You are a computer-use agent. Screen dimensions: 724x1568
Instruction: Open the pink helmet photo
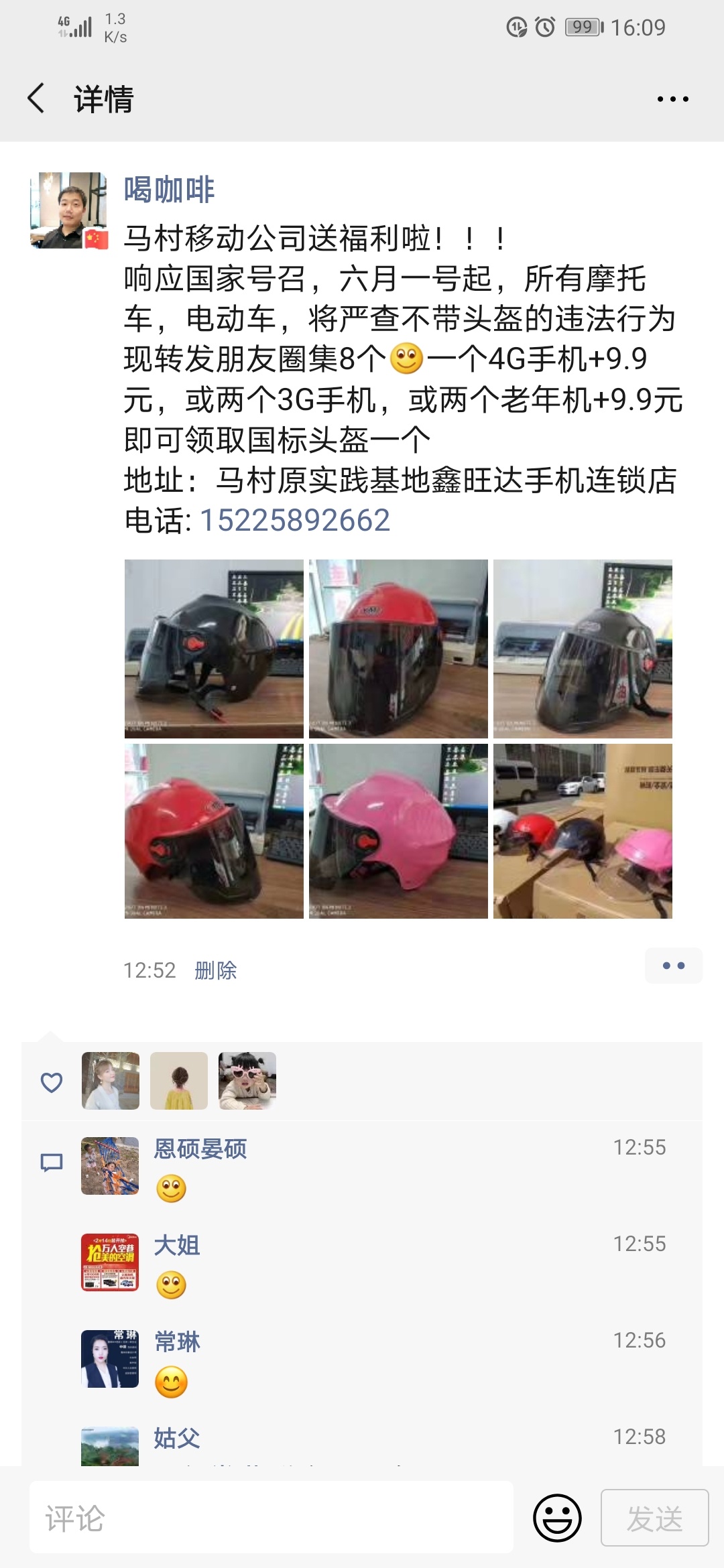click(398, 831)
